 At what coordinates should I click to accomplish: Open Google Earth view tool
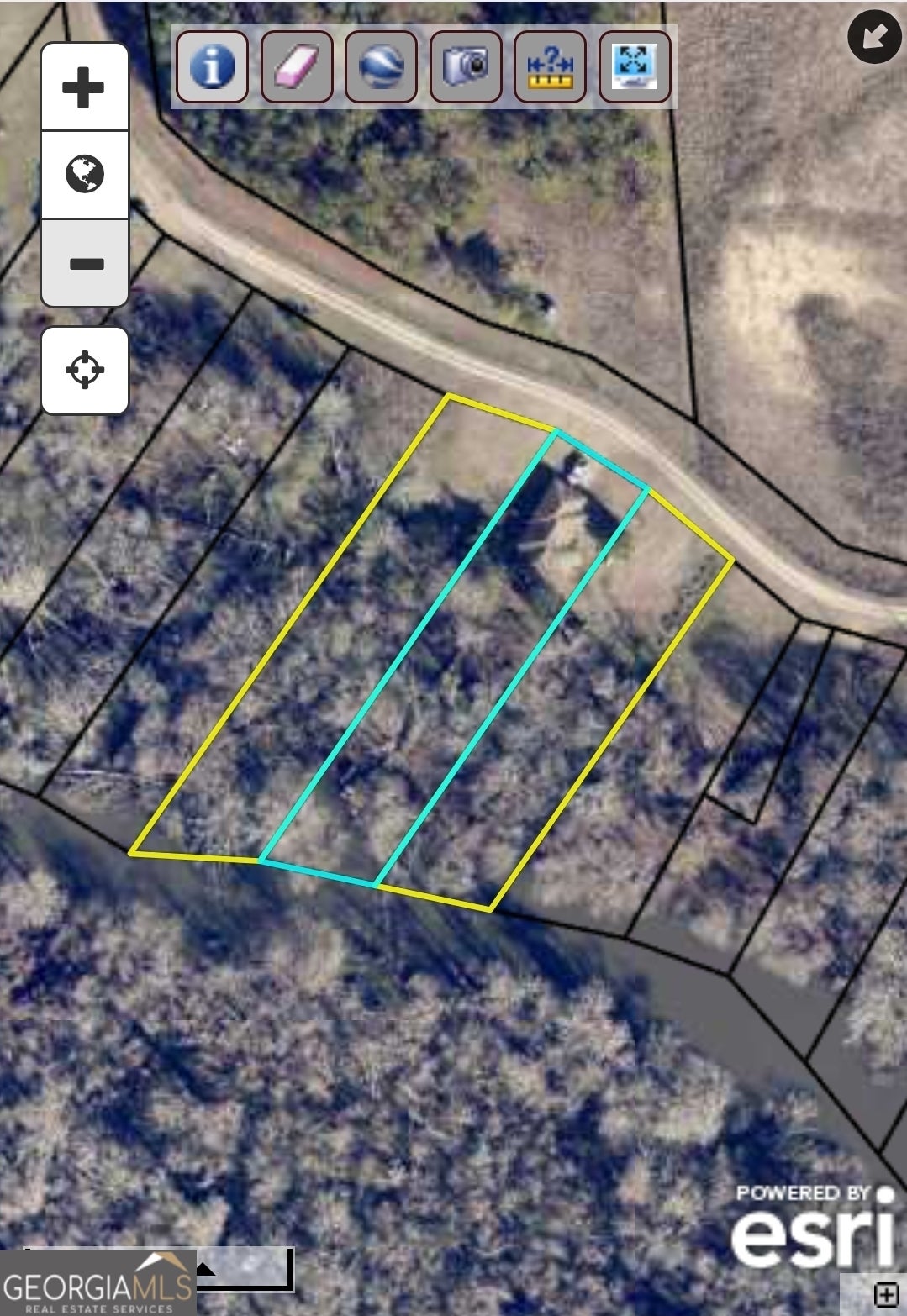pyautogui.click(x=381, y=66)
